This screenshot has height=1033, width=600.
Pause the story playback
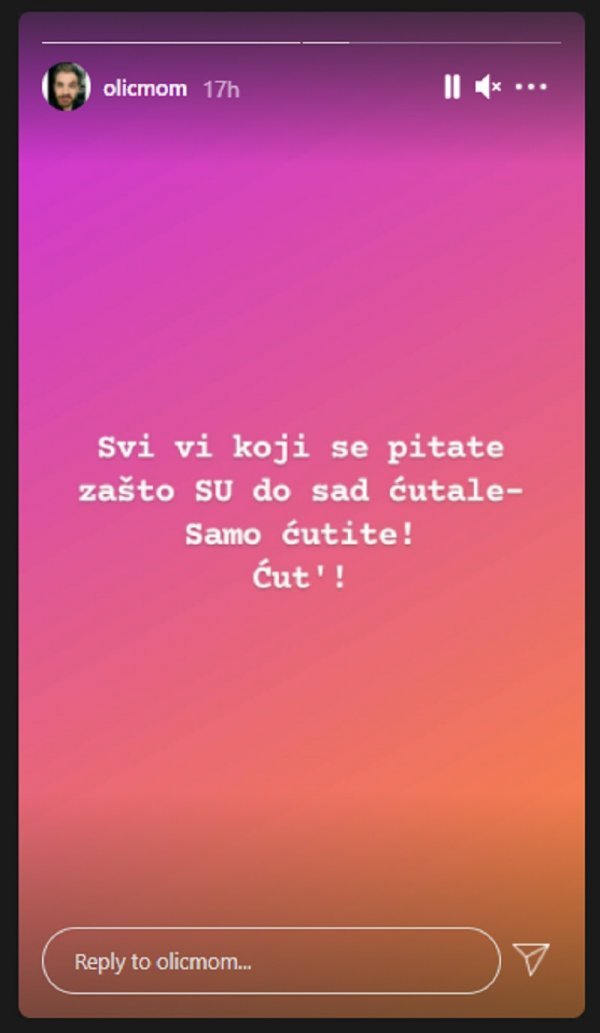452,87
